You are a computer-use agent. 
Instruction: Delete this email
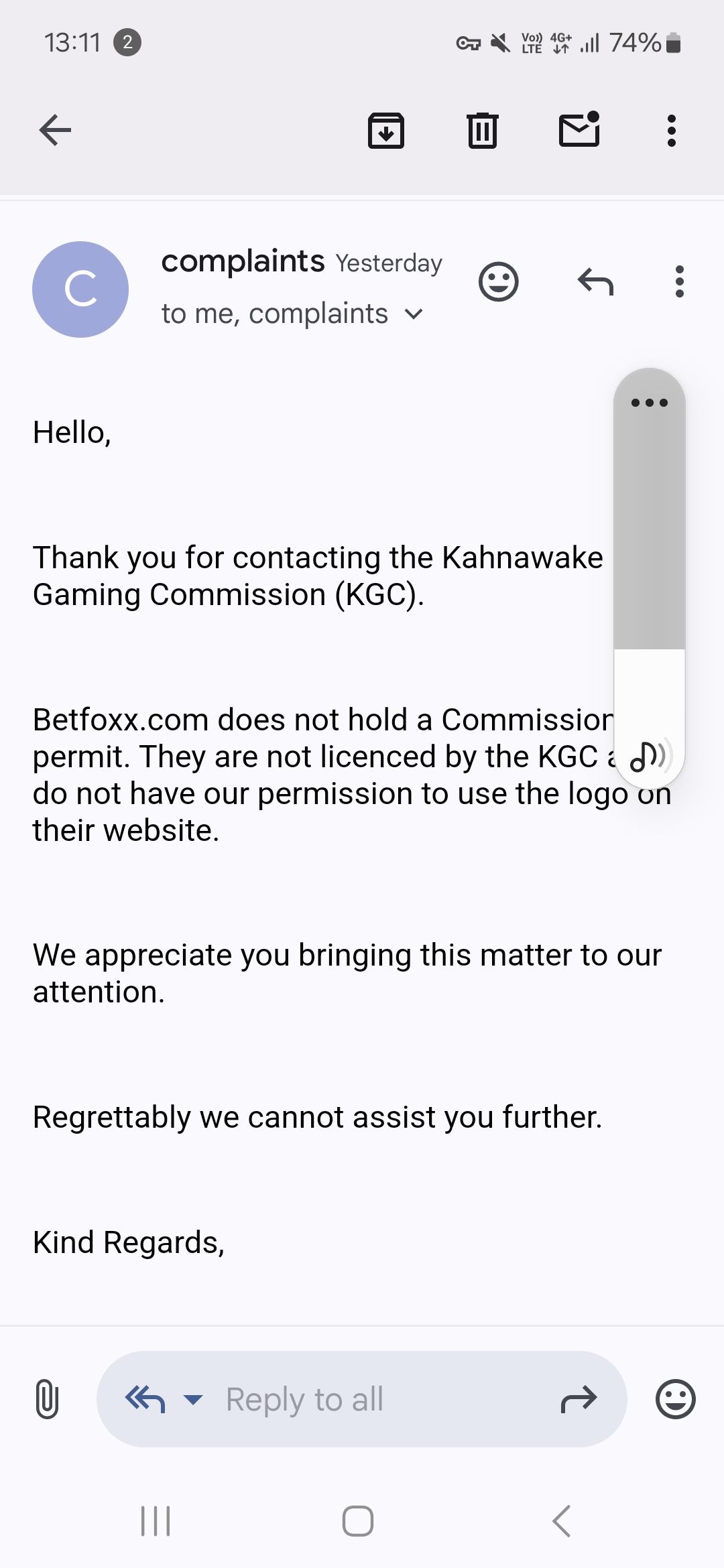click(x=482, y=130)
